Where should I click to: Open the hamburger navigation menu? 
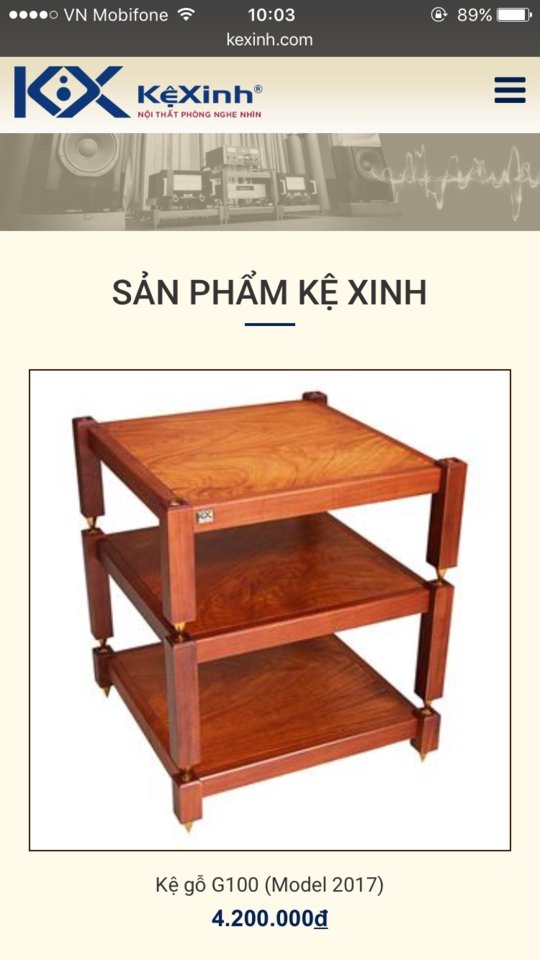510,90
